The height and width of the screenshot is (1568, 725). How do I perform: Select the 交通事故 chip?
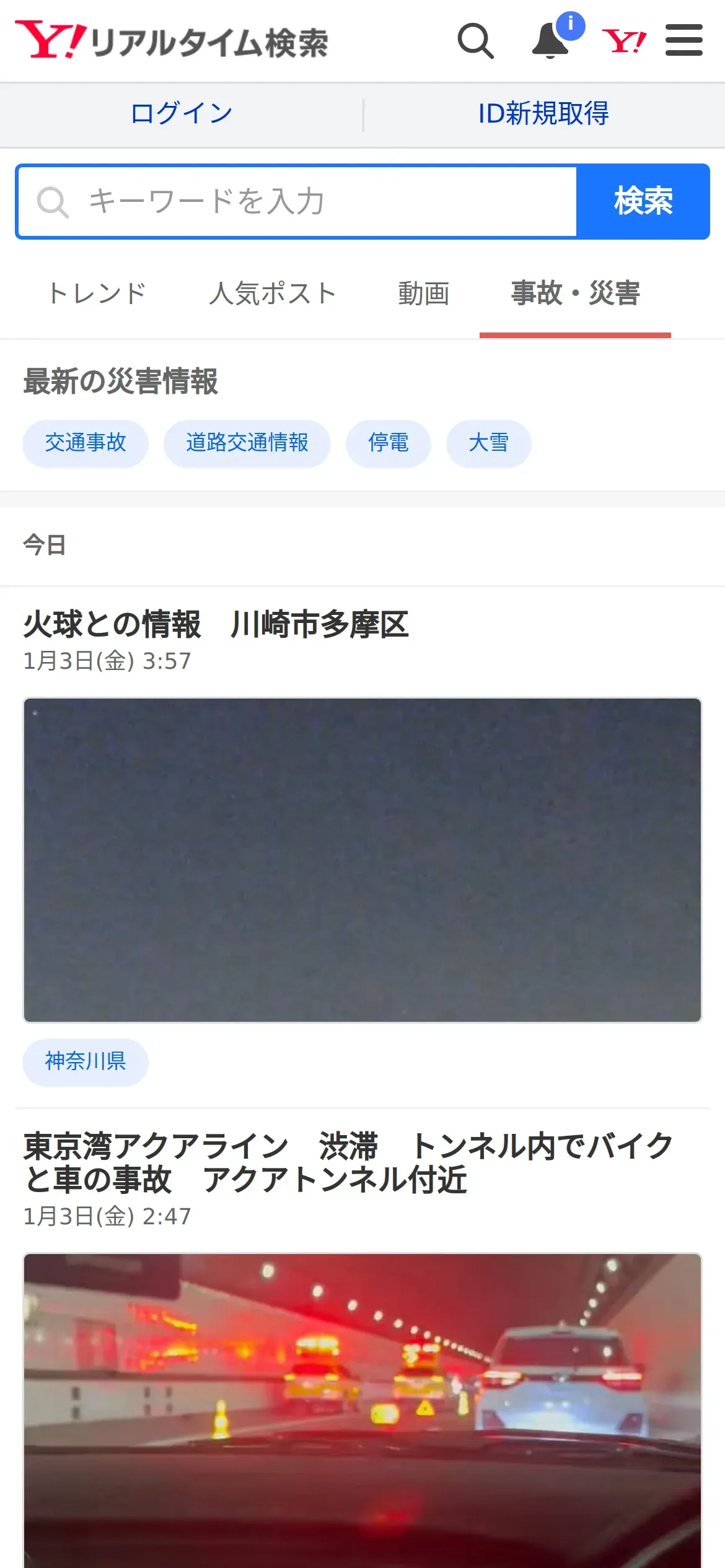[86, 443]
